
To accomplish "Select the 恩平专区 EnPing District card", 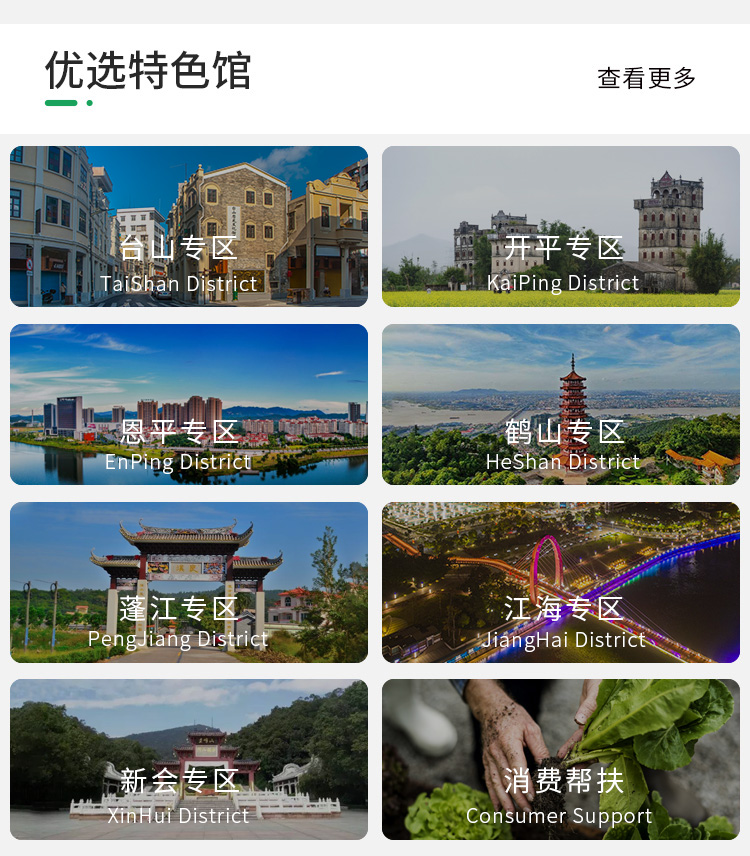I will 189,405.
